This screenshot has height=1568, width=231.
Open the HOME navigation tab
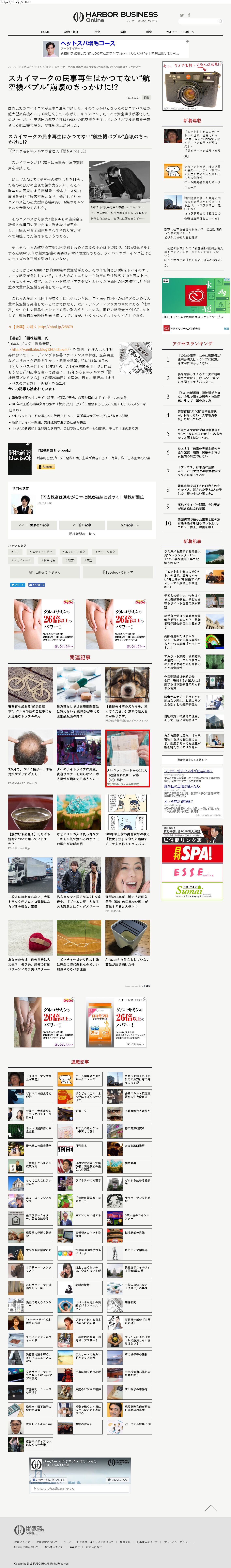[x=45, y=32]
